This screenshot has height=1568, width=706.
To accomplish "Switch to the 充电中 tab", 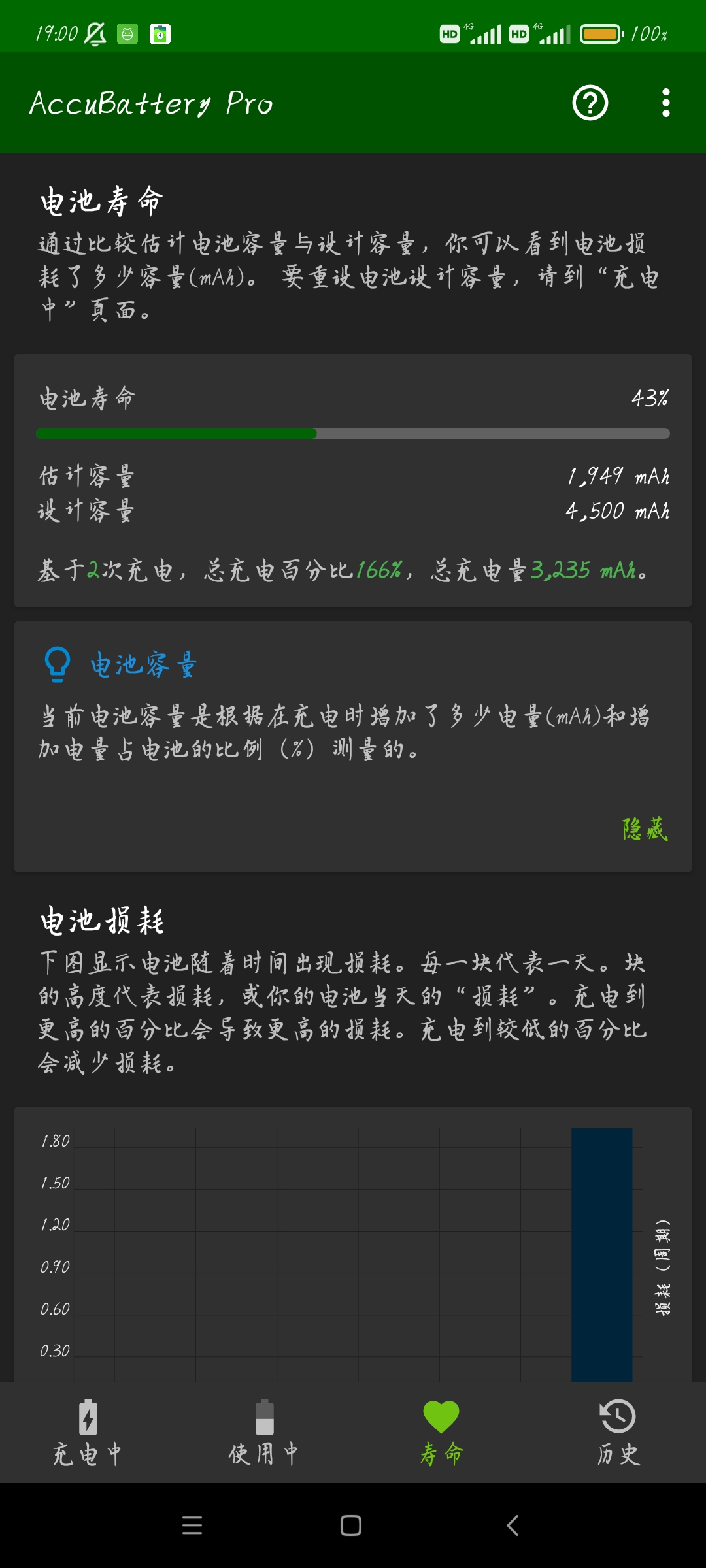I will point(88,1433).
